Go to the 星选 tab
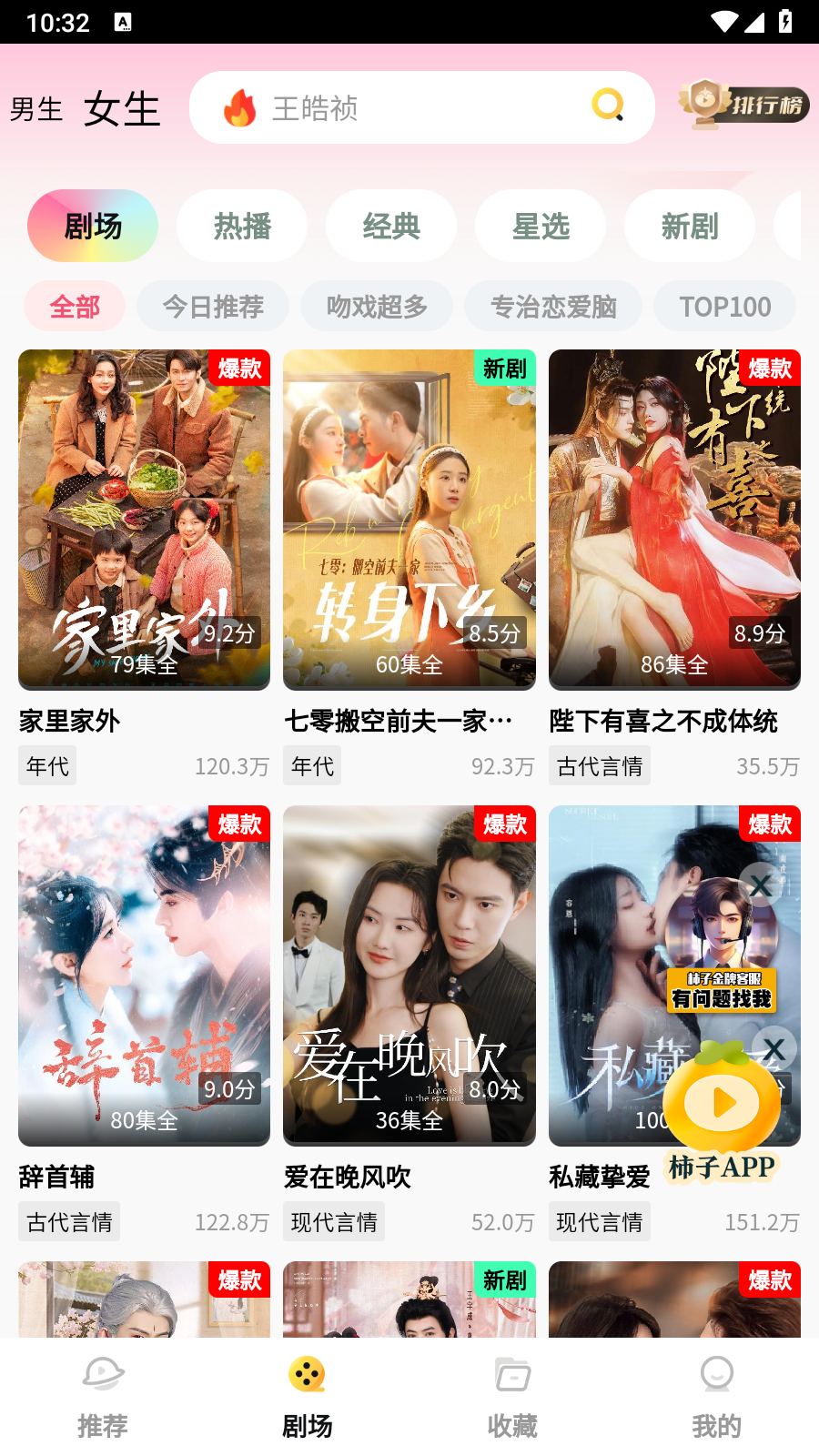Image resolution: width=819 pixels, height=1456 pixels. [541, 226]
